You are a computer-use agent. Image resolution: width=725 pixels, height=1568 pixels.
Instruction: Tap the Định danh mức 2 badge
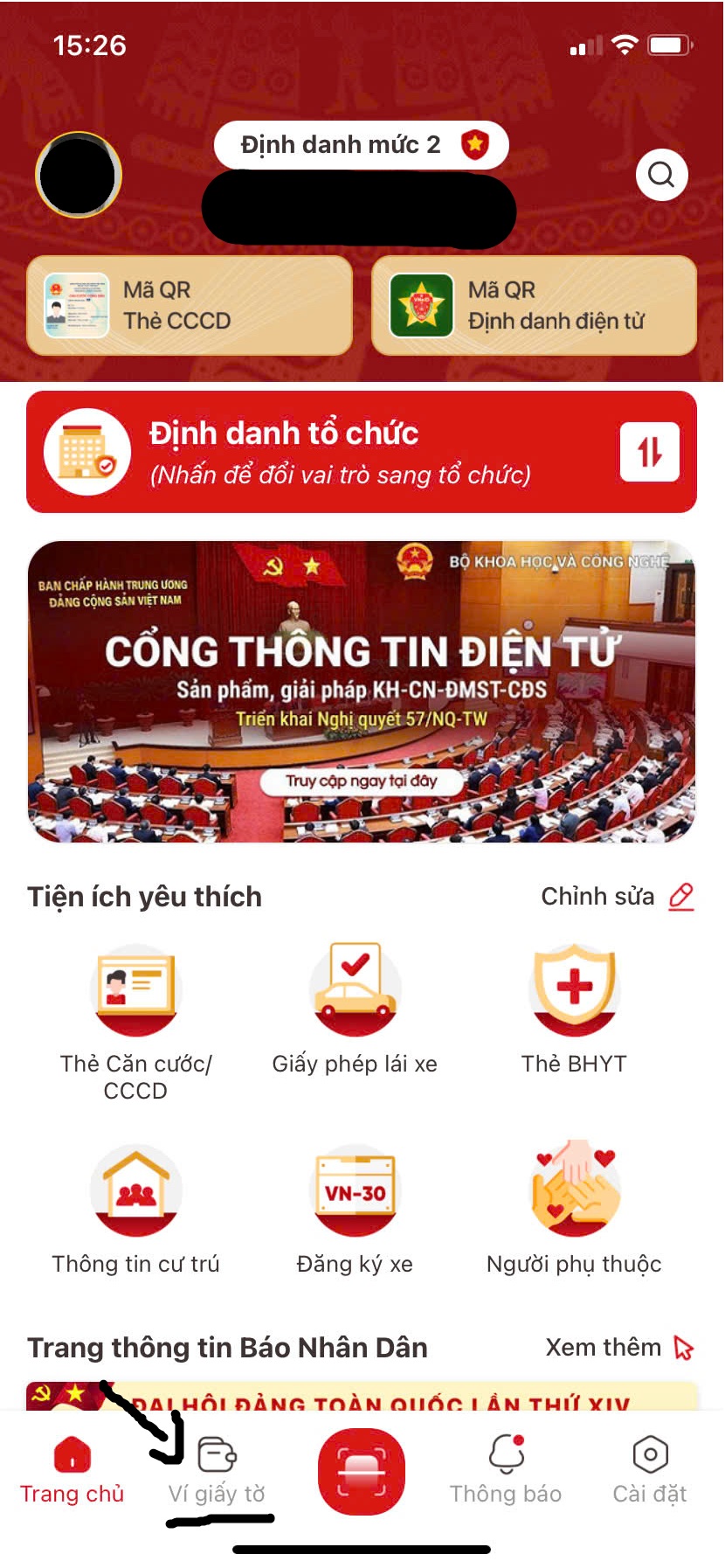[x=362, y=144]
